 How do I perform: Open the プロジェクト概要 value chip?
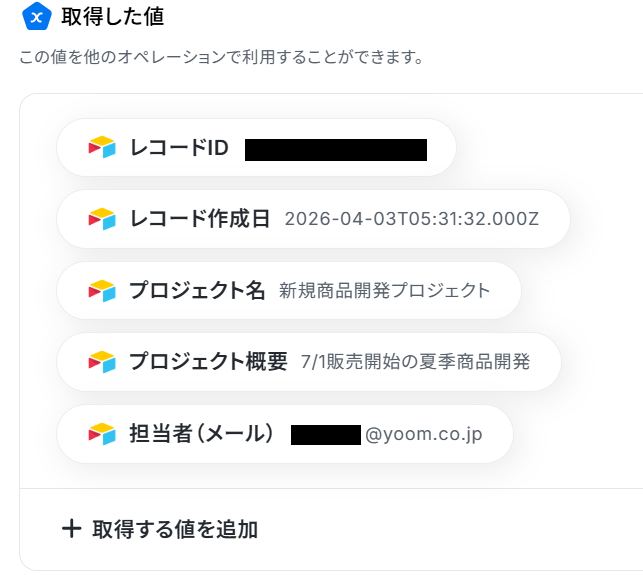click(308, 362)
